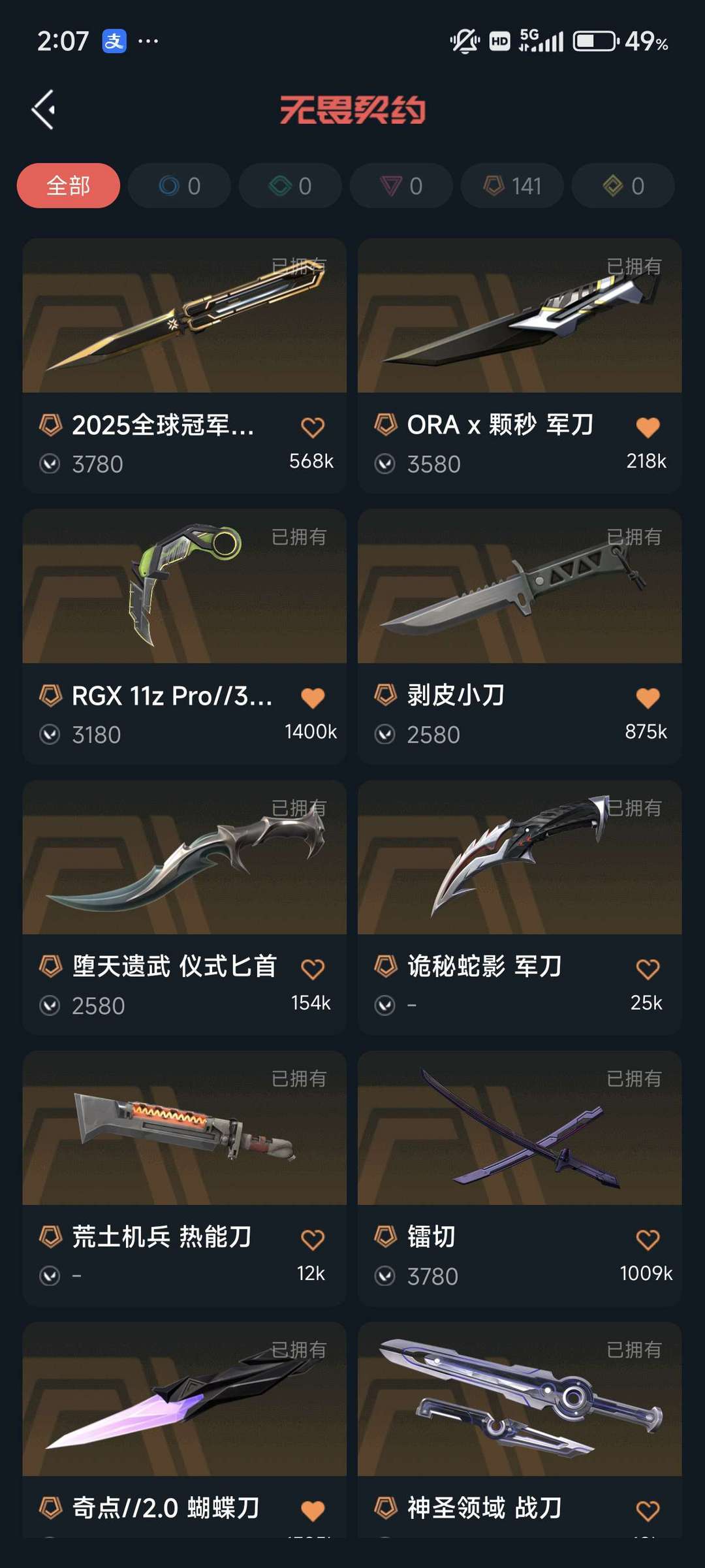Filter by the purple triangle tier
This screenshot has width=705, height=1568.
(401, 186)
